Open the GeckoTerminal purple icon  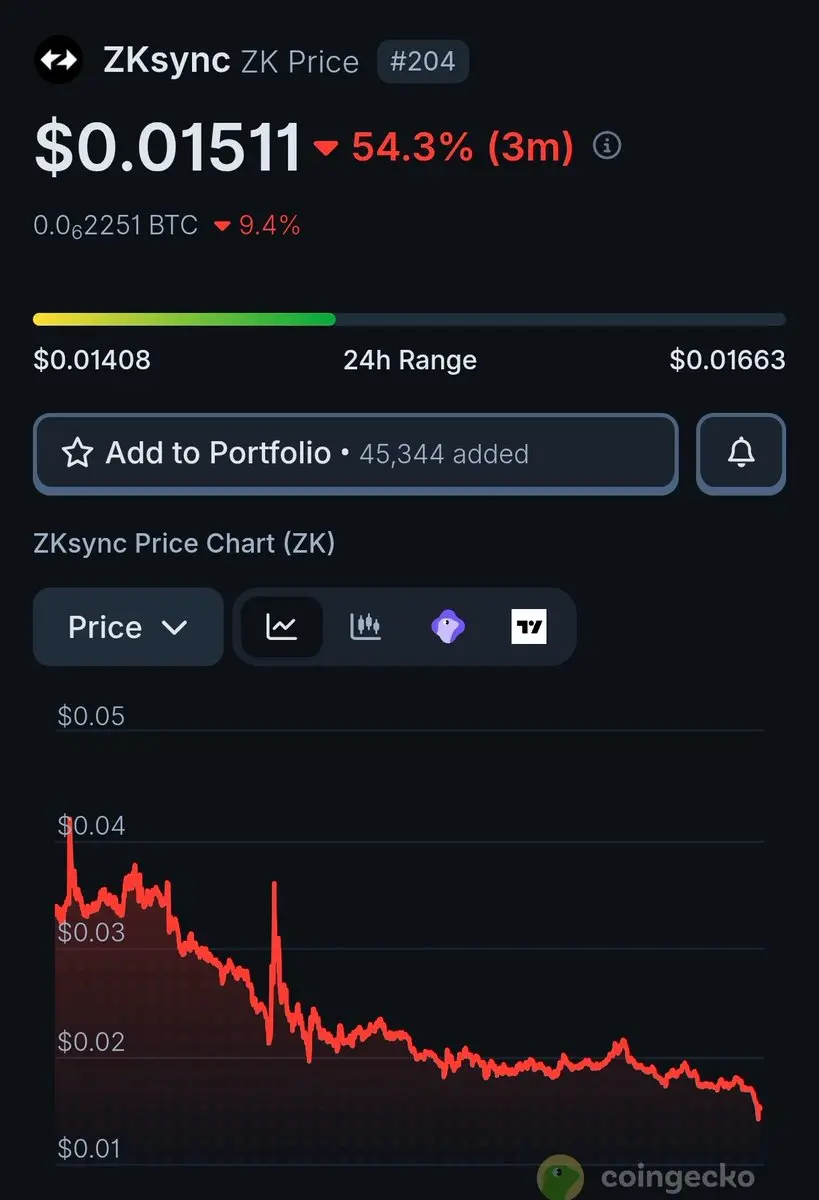[447, 627]
